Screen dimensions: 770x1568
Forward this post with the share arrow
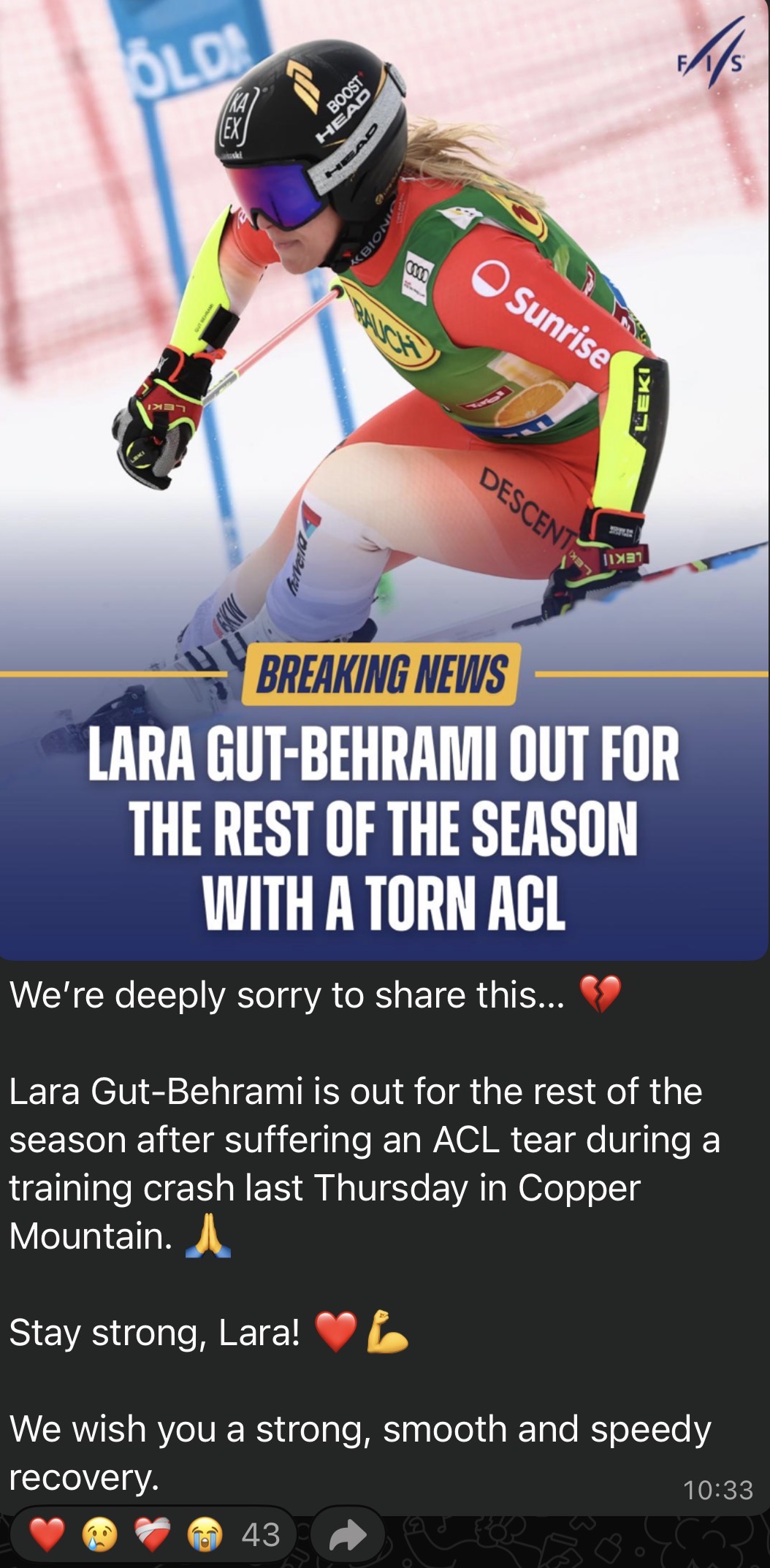(x=348, y=1535)
